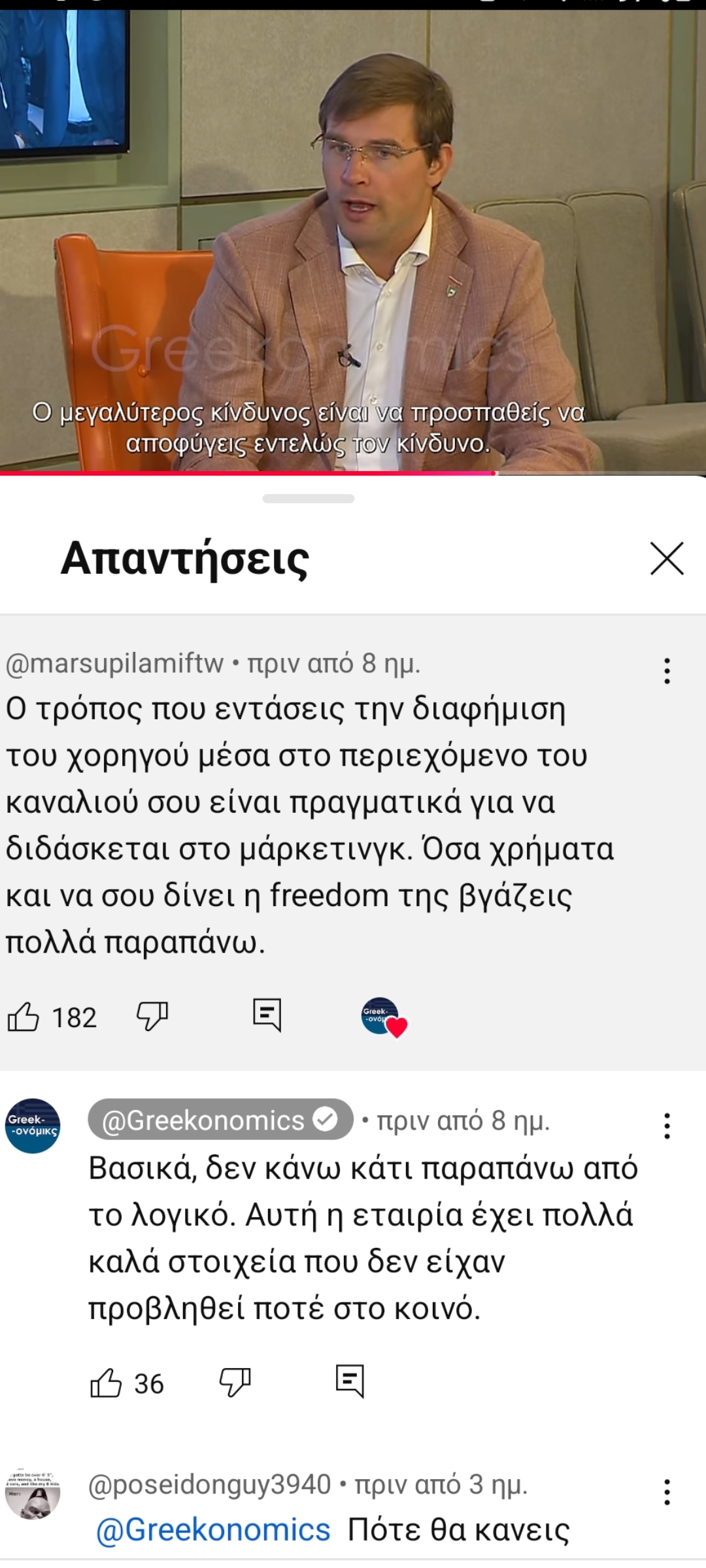Reply to the @Greekonomics comment
Viewport: 706px width, 1568px height.
(x=350, y=1380)
